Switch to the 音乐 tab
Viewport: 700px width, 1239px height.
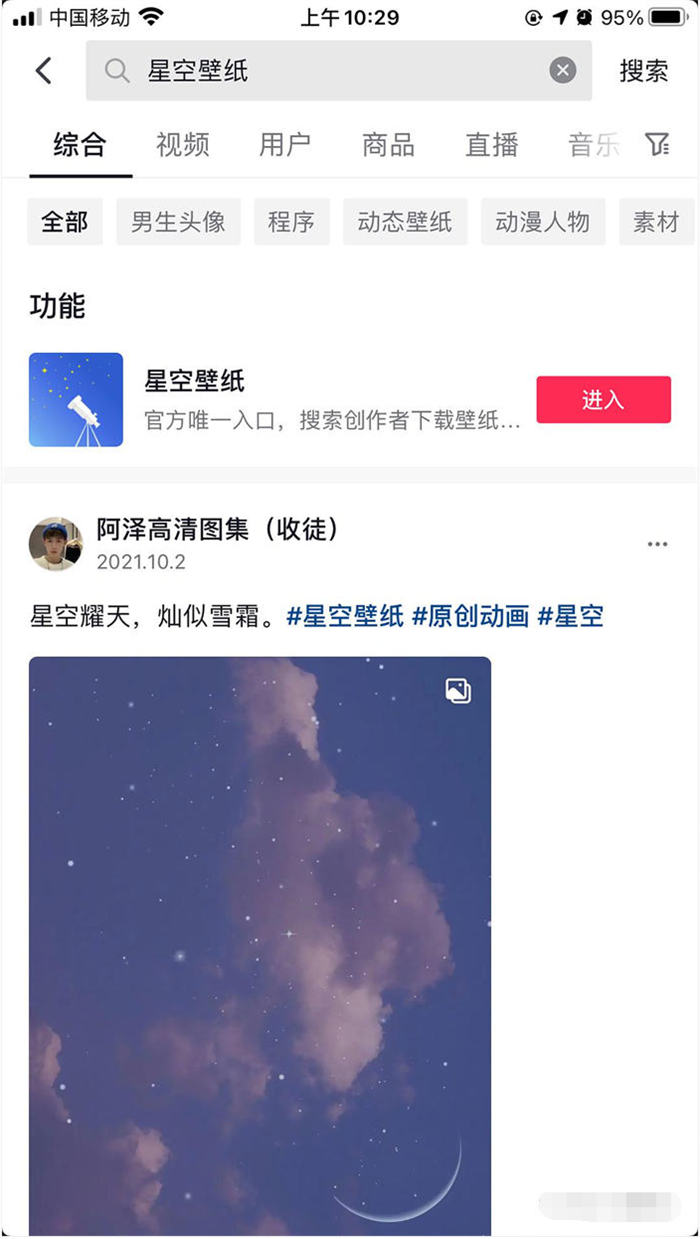coord(593,145)
